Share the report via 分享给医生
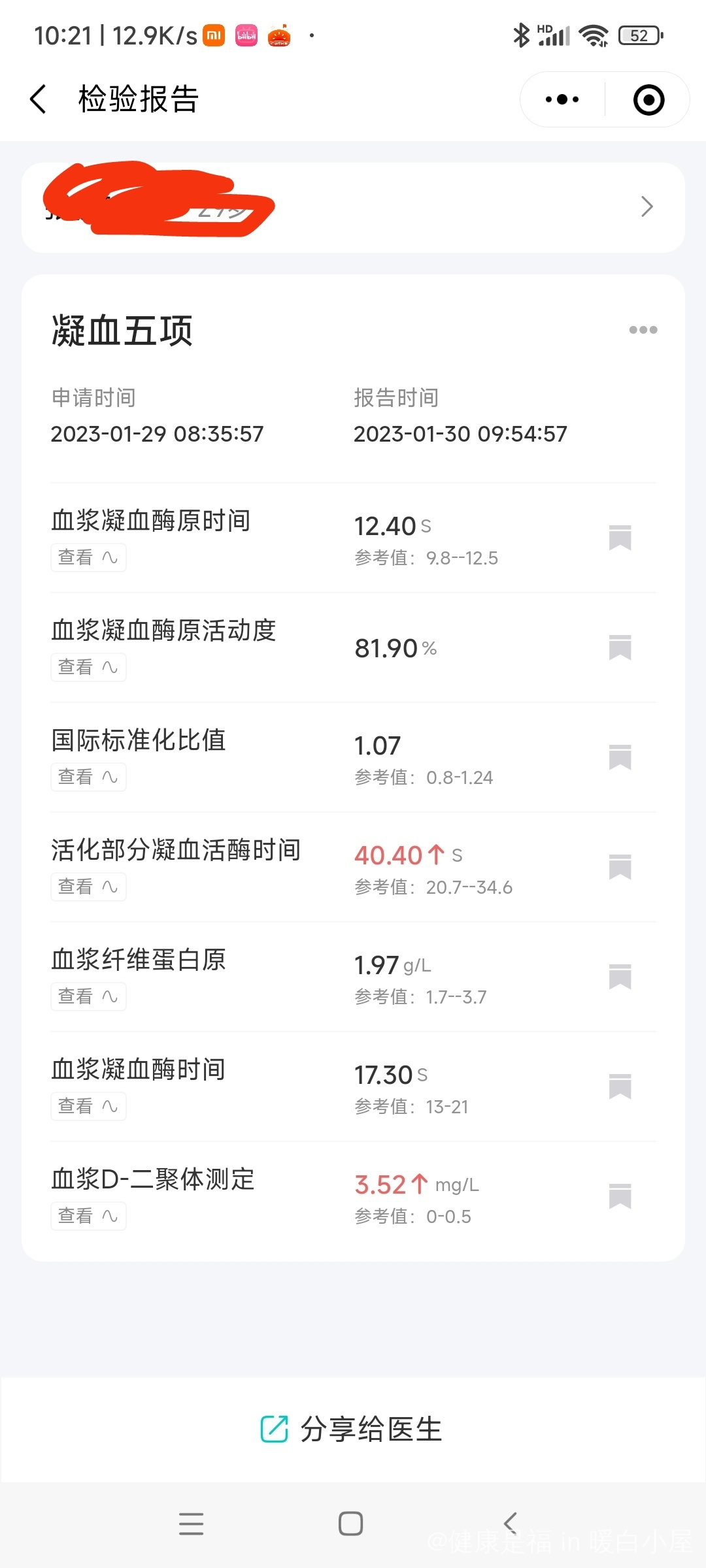Image resolution: width=706 pixels, height=1568 pixels. pyautogui.click(x=352, y=1429)
